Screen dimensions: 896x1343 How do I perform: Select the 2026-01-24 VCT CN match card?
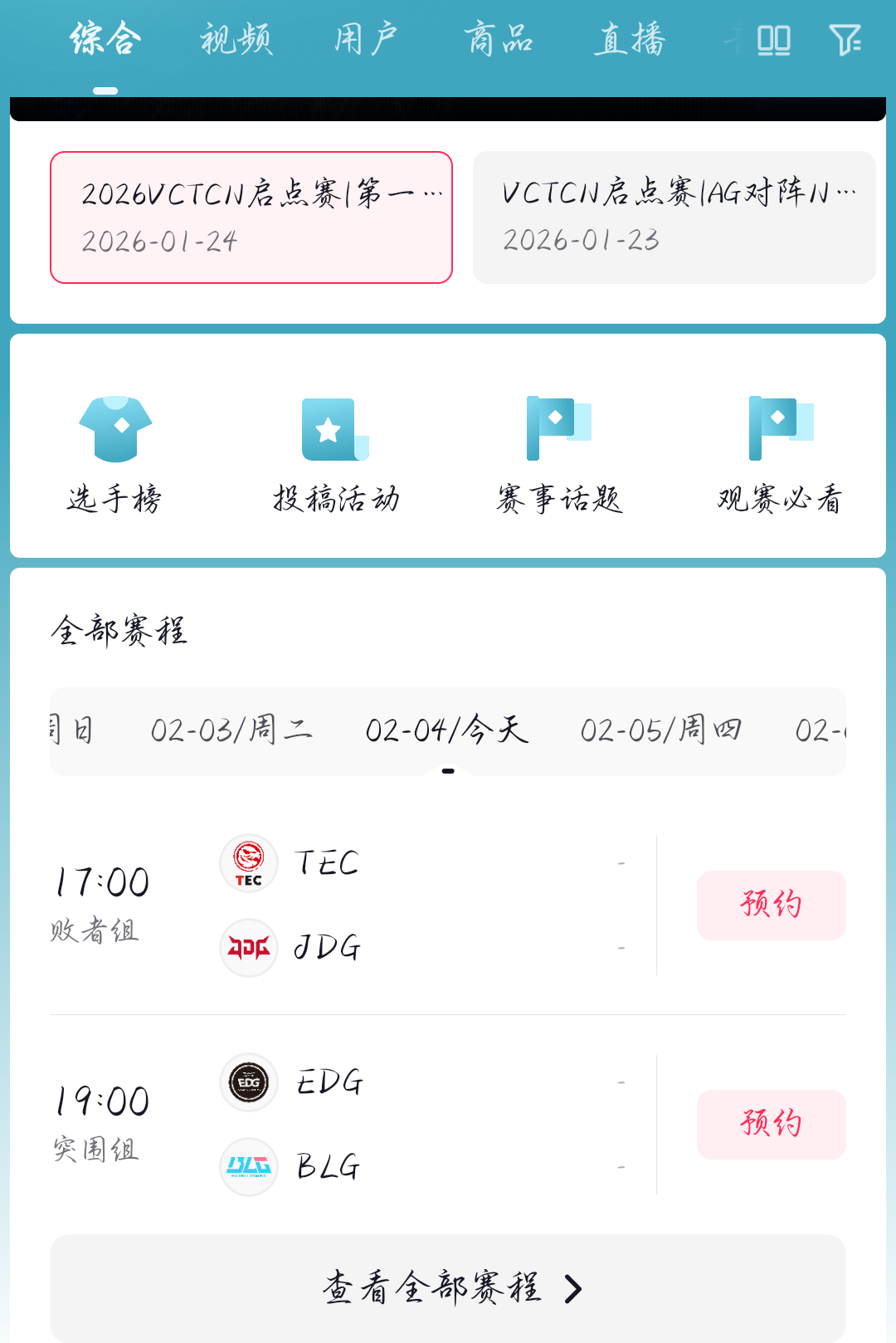click(x=251, y=217)
